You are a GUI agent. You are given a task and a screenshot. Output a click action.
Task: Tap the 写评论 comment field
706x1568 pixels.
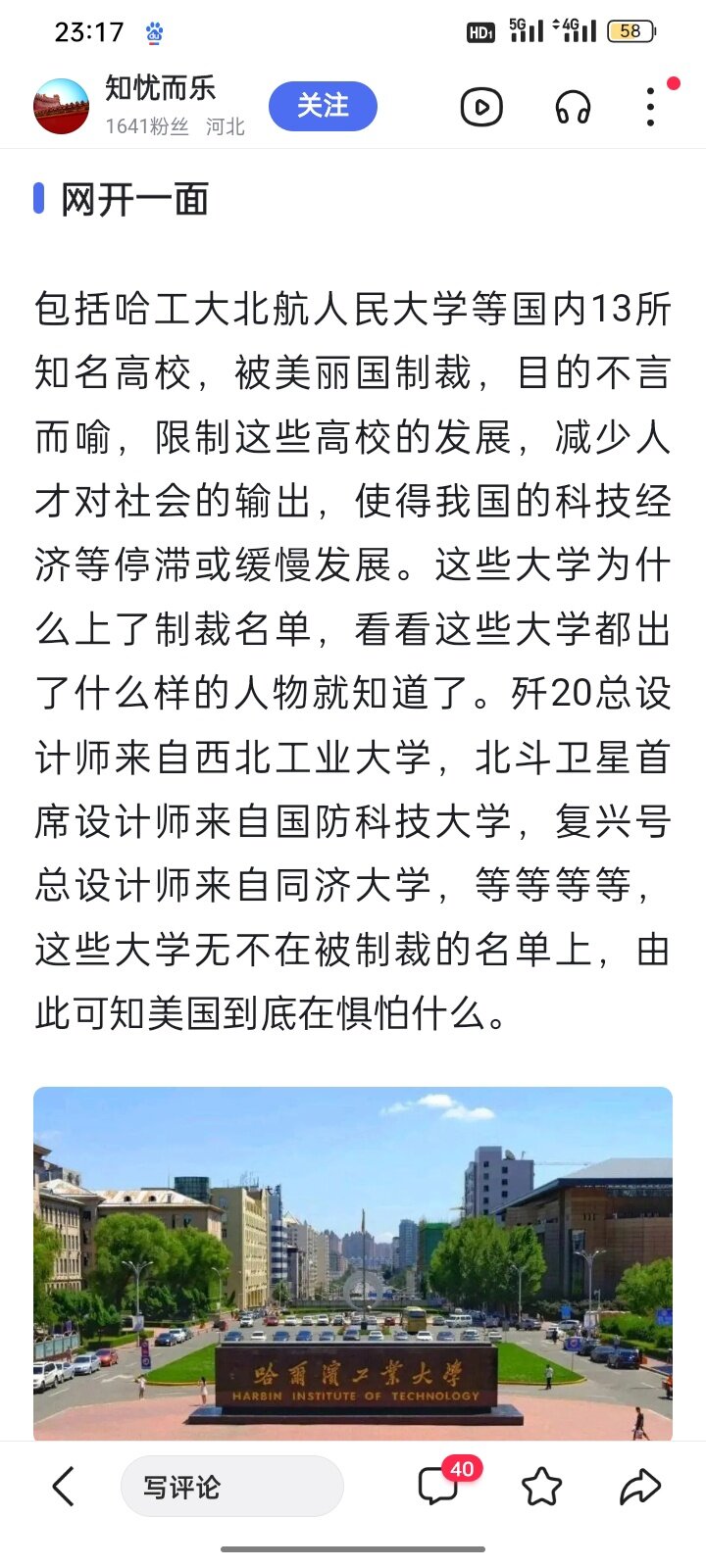pyautogui.click(x=231, y=1487)
